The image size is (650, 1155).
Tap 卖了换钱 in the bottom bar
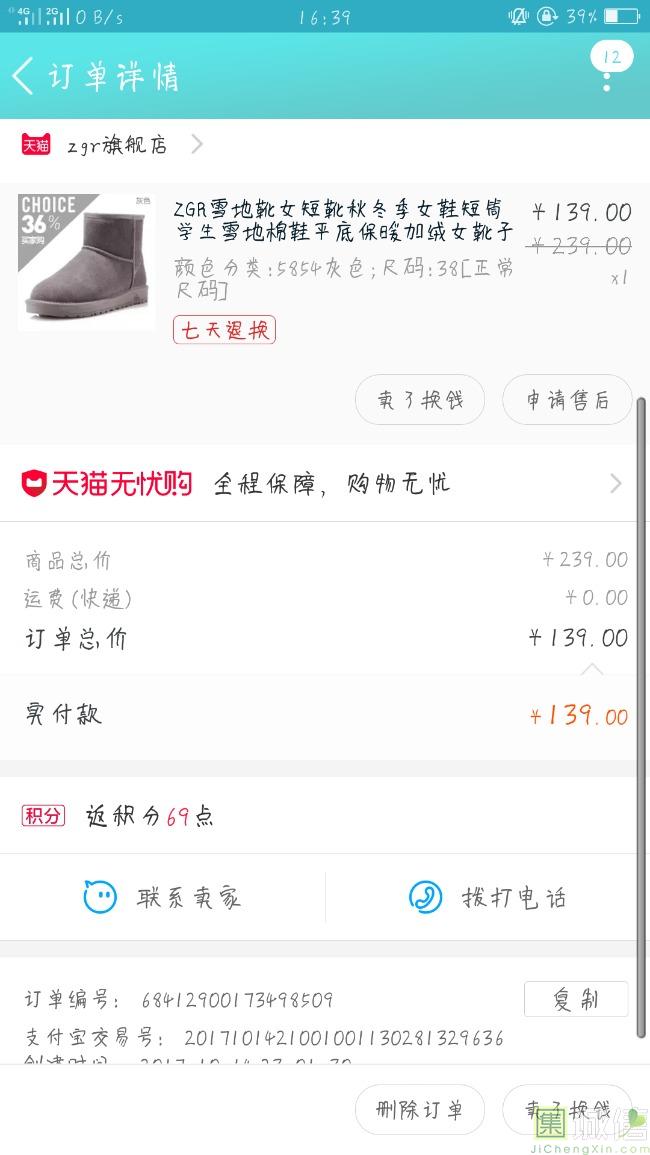coord(567,1110)
